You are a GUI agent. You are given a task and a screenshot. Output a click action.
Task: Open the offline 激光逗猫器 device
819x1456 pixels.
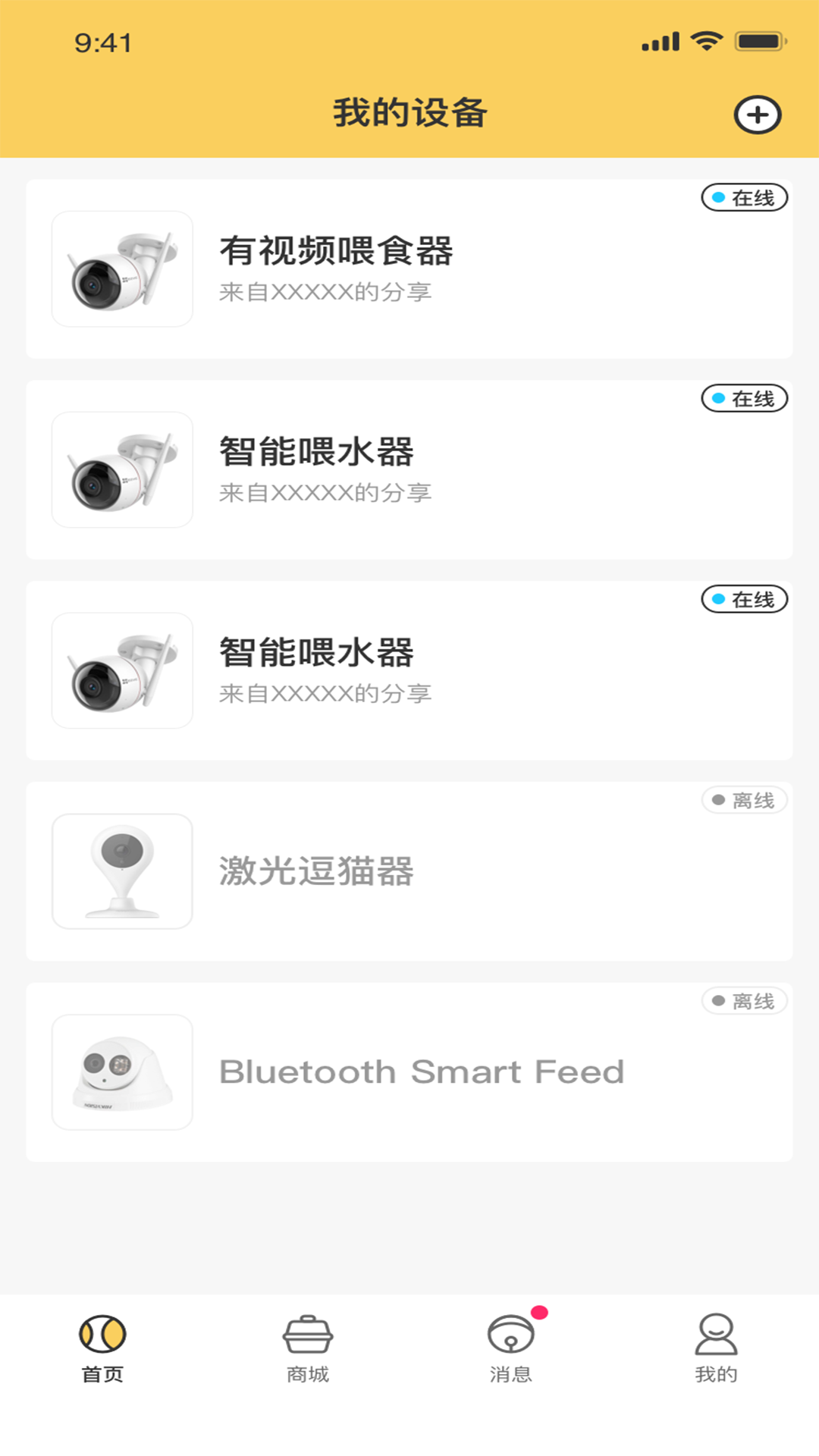[409, 871]
